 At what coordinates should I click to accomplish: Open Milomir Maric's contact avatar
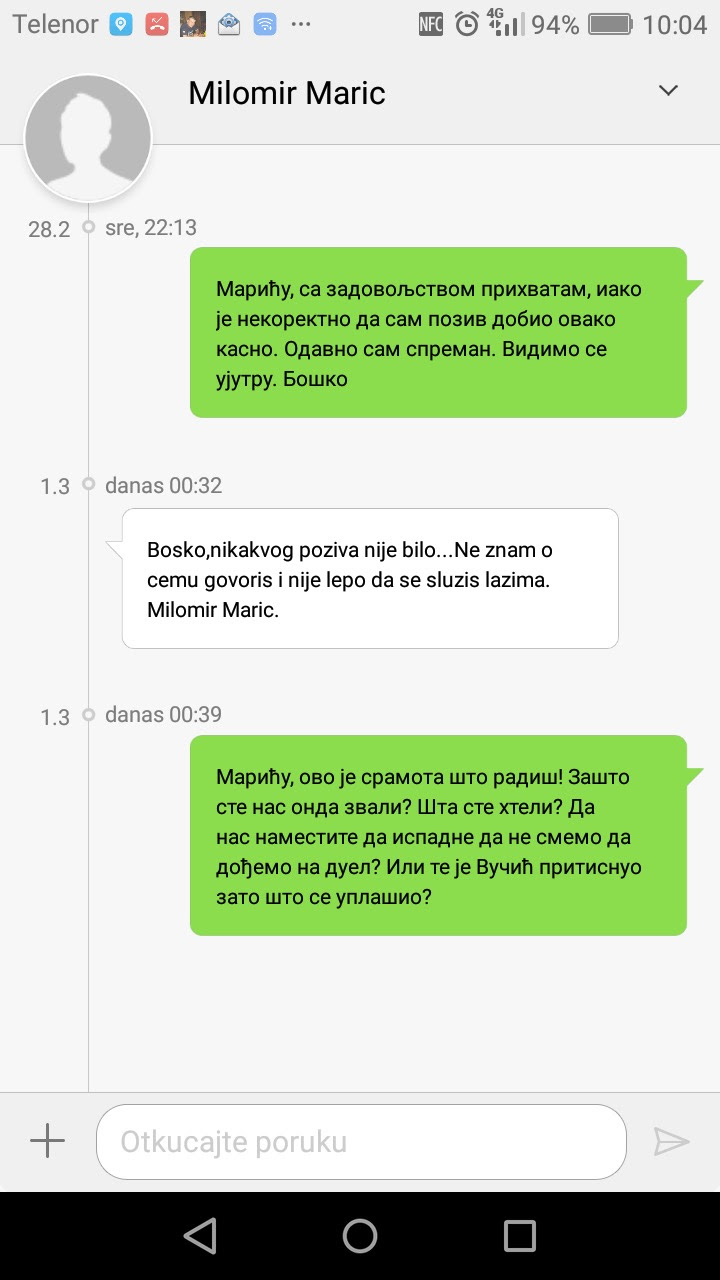coord(88,137)
